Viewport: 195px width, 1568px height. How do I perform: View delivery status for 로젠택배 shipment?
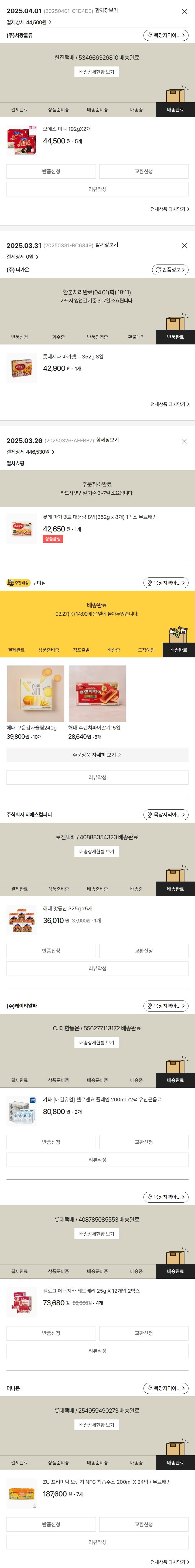click(x=97, y=852)
